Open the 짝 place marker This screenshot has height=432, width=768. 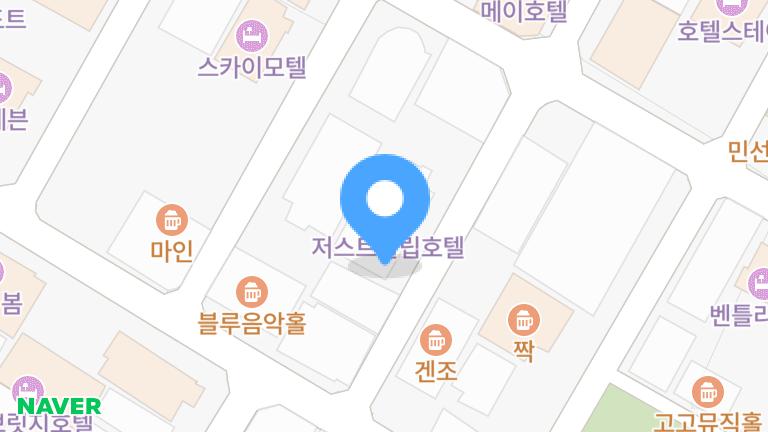coord(523,321)
